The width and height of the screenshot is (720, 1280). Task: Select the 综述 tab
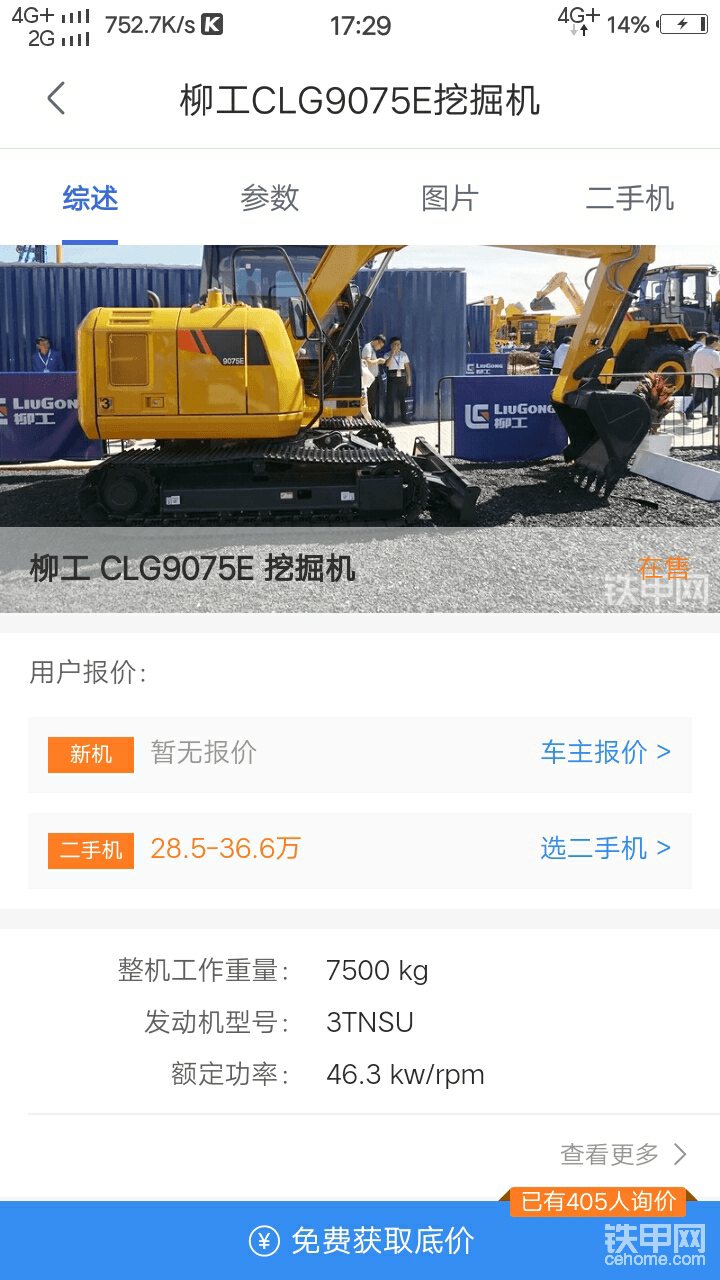90,198
